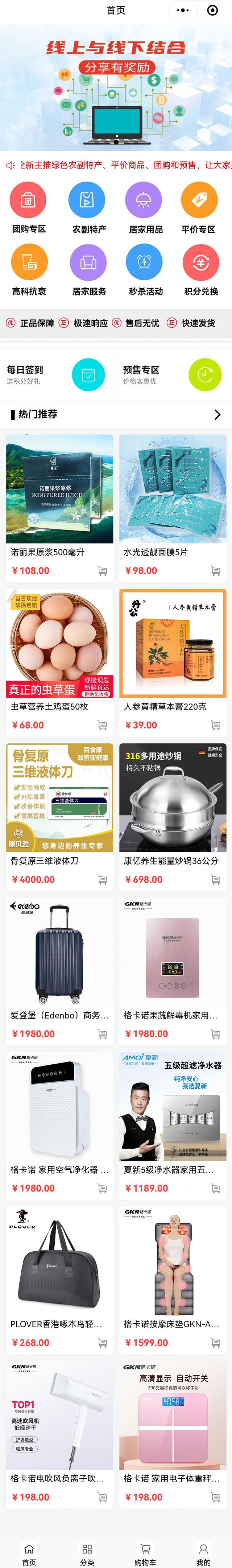Close the mini-program with the circle button

(x=212, y=10)
